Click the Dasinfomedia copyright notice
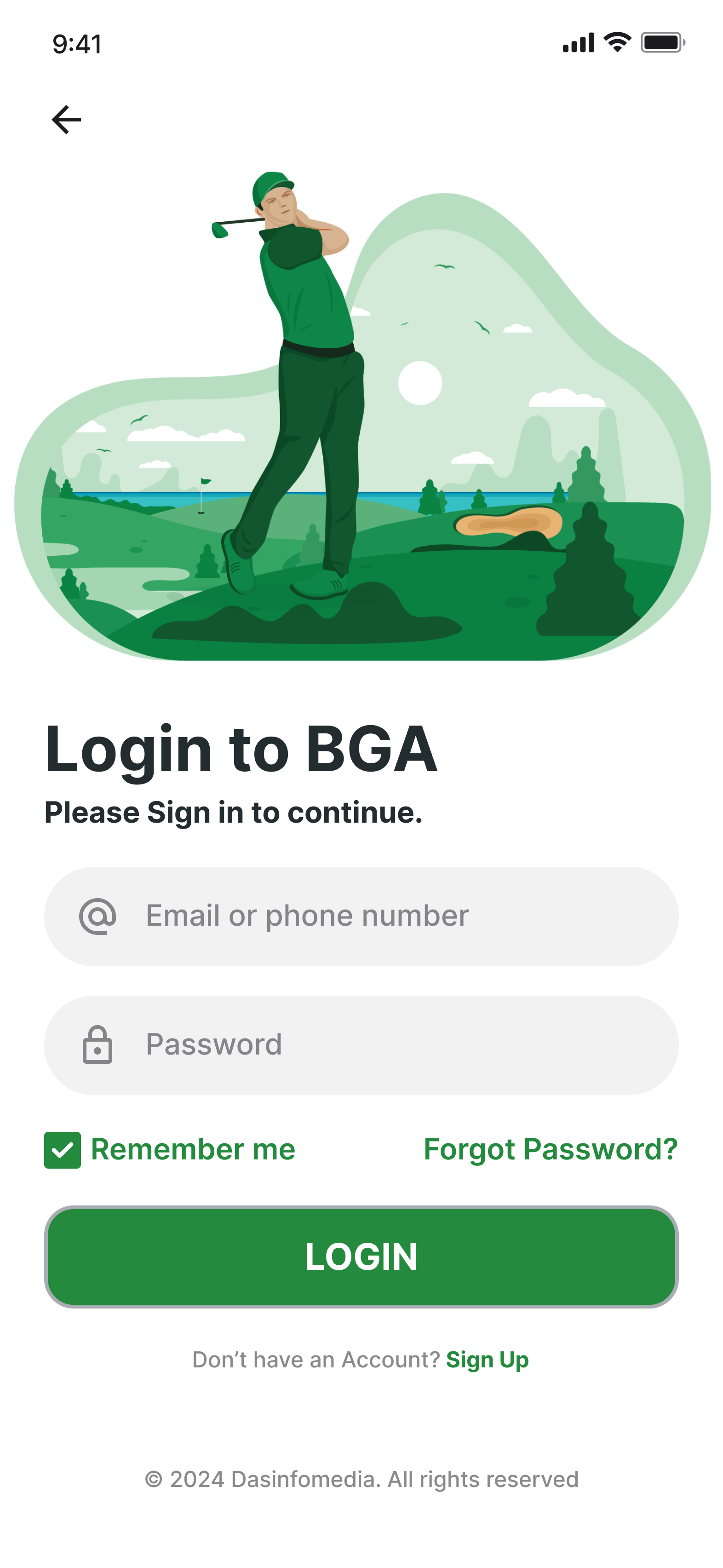Screen dimensions: 723x1568 click(x=361, y=1479)
